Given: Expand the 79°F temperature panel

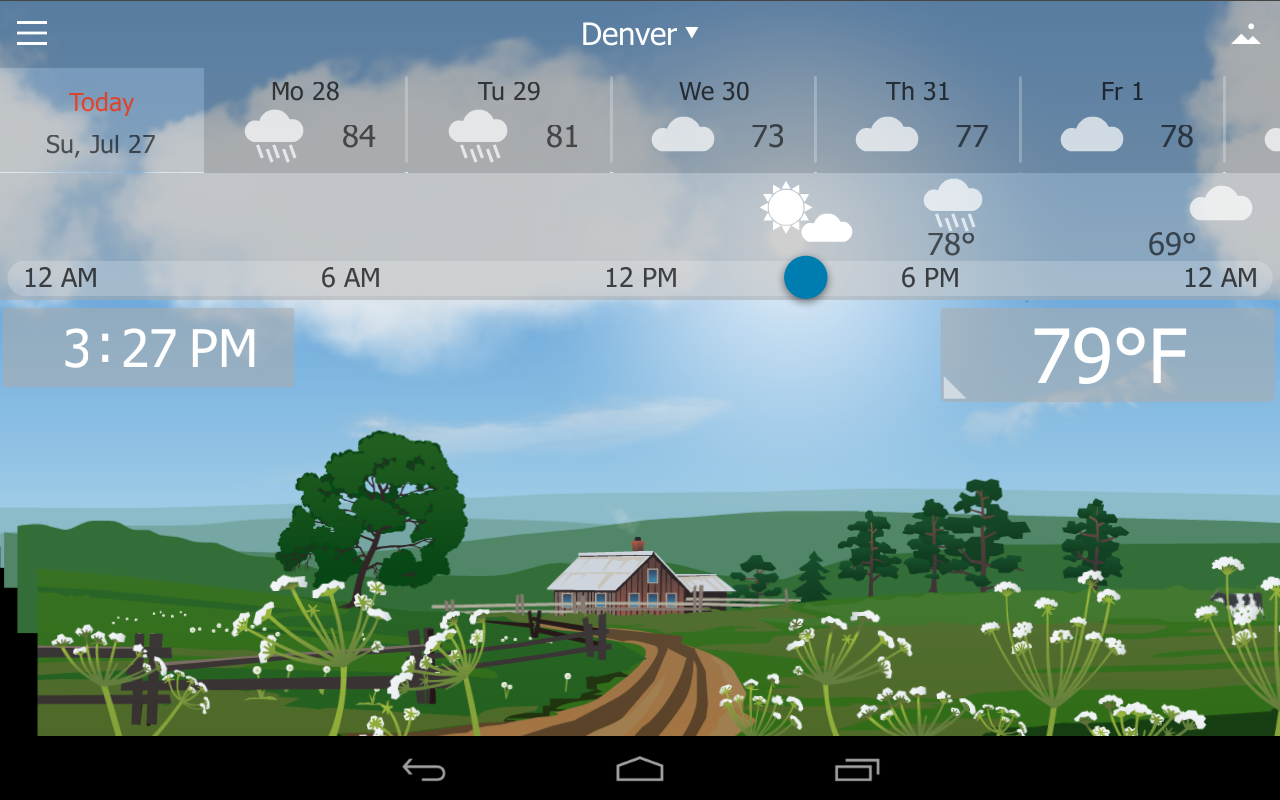Looking at the screenshot, I should [1107, 355].
